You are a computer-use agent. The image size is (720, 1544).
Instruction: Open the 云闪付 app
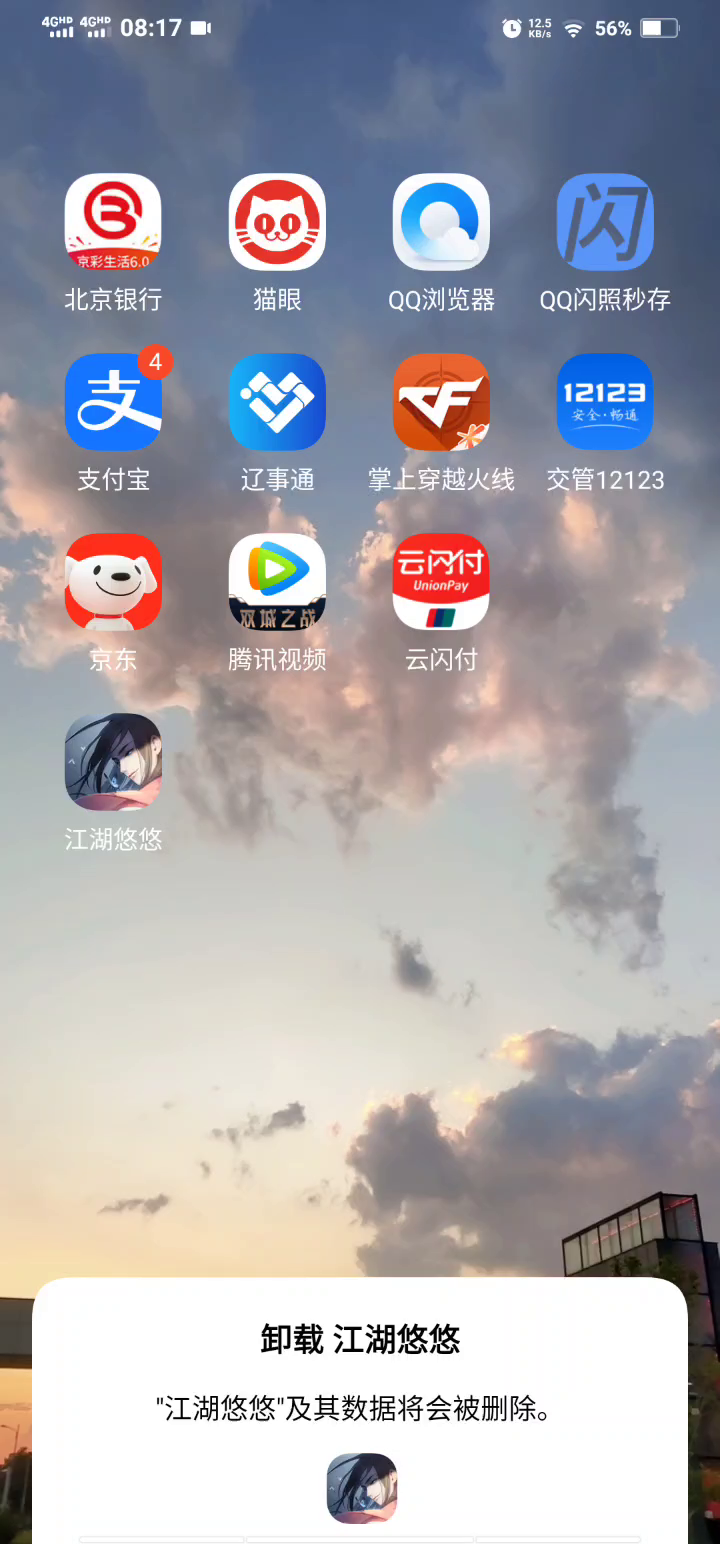pos(441,582)
